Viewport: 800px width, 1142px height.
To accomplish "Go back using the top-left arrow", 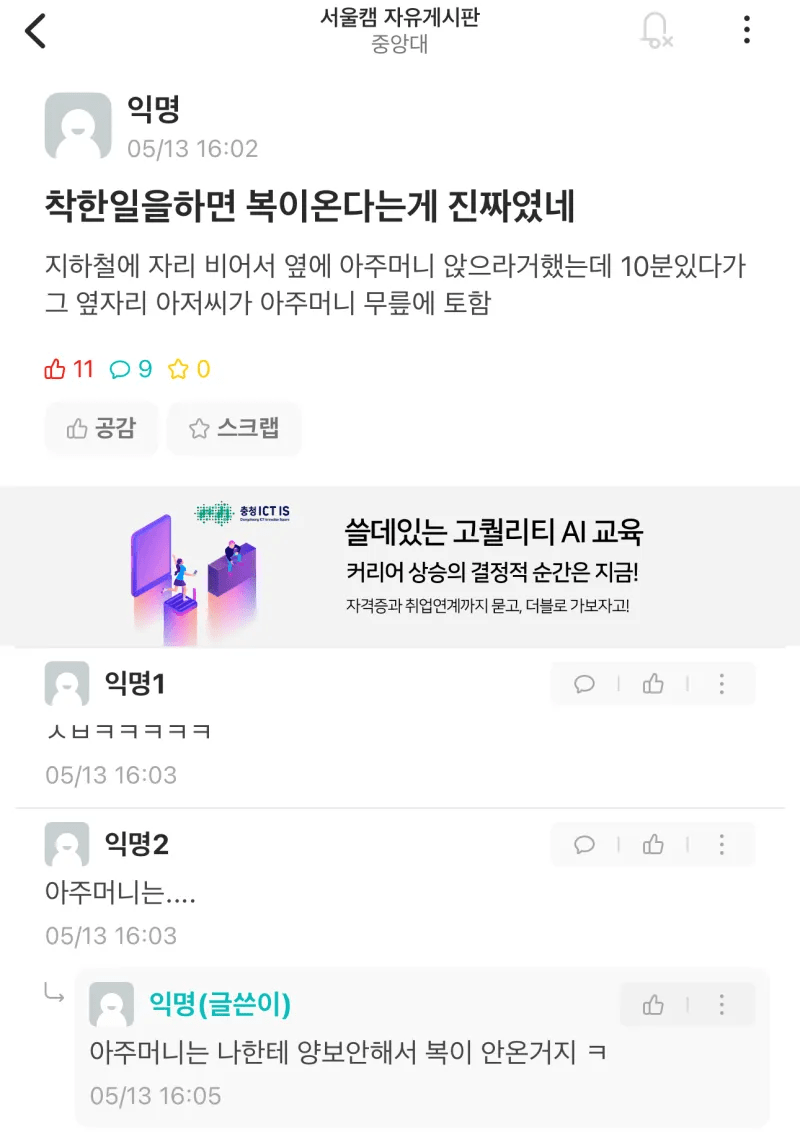I will (36, 31).
